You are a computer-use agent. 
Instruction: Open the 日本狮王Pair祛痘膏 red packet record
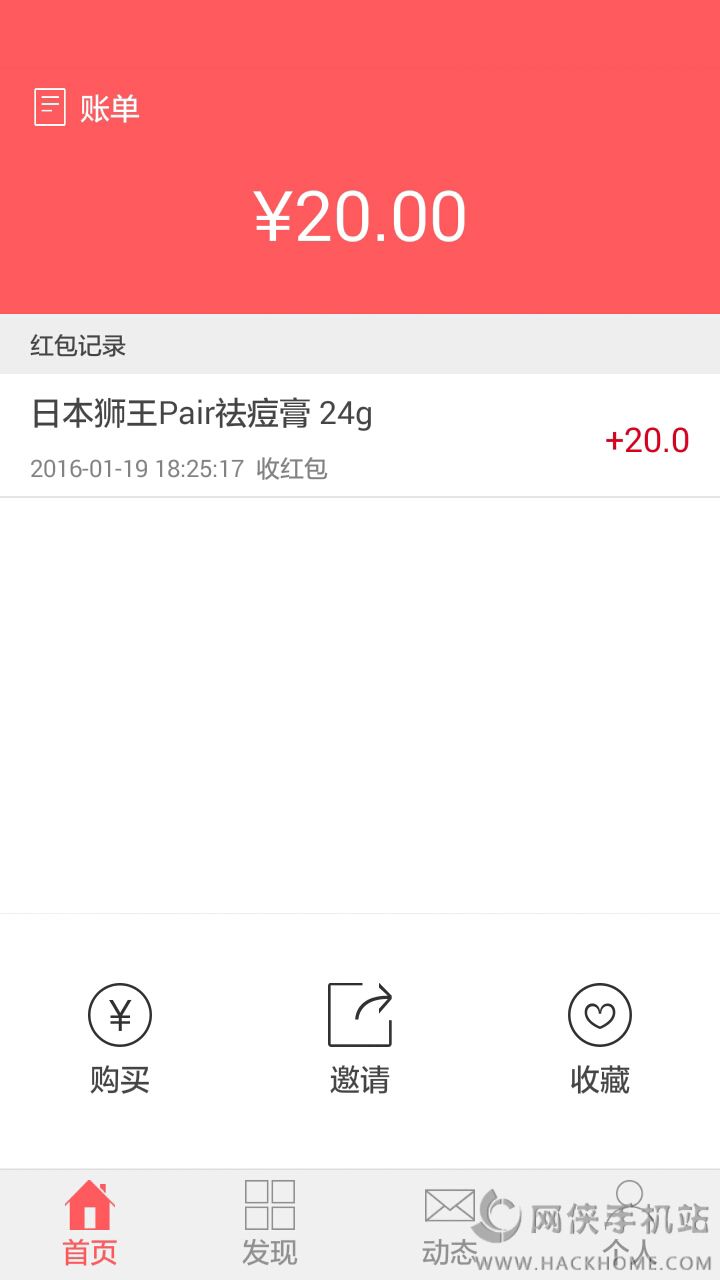click(x=360, y=436)
